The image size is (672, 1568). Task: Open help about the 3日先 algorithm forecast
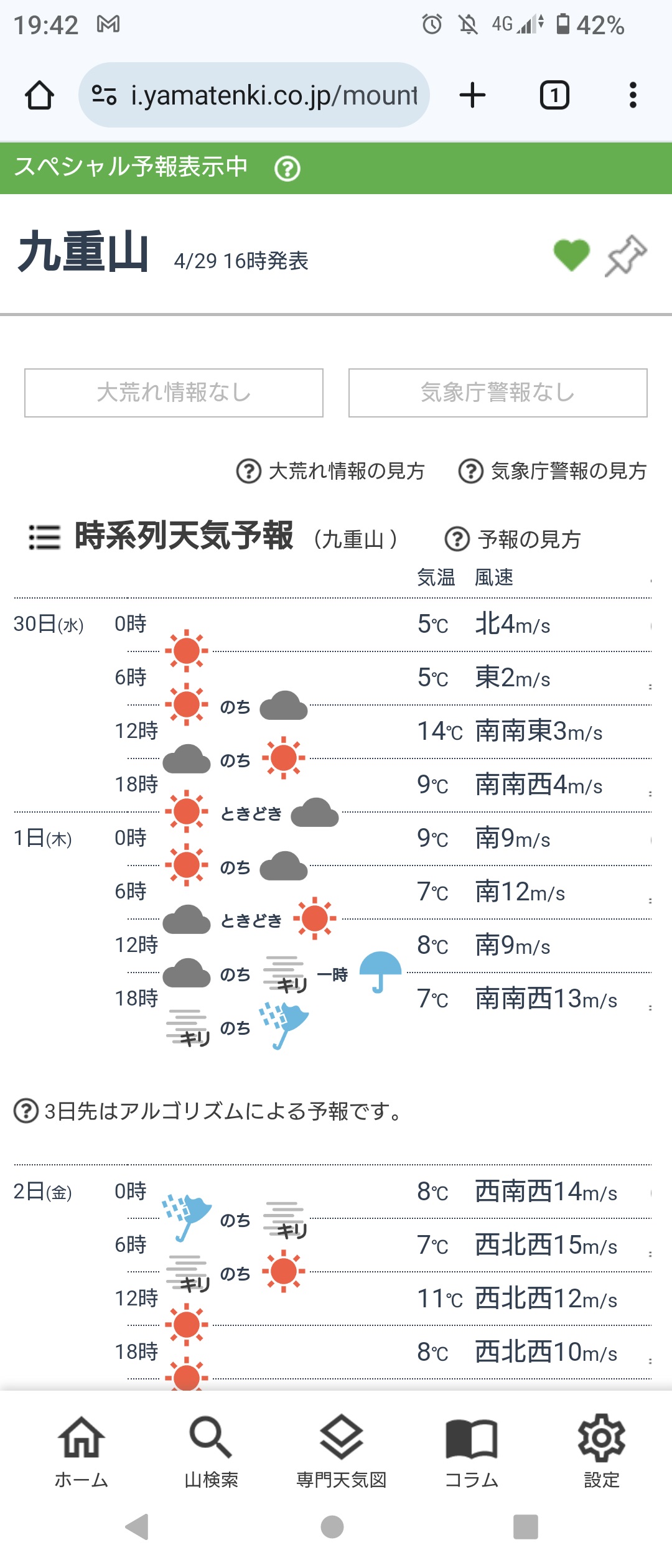pyautogui.click(x=26, y=1111)
